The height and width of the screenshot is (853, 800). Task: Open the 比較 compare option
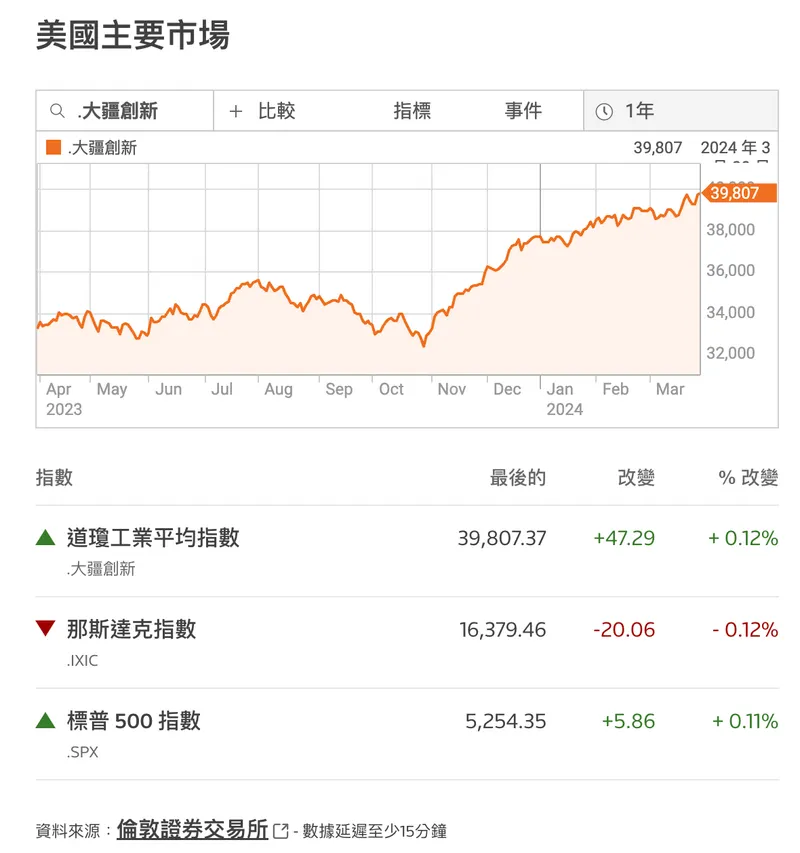click(x=263, y=111)
